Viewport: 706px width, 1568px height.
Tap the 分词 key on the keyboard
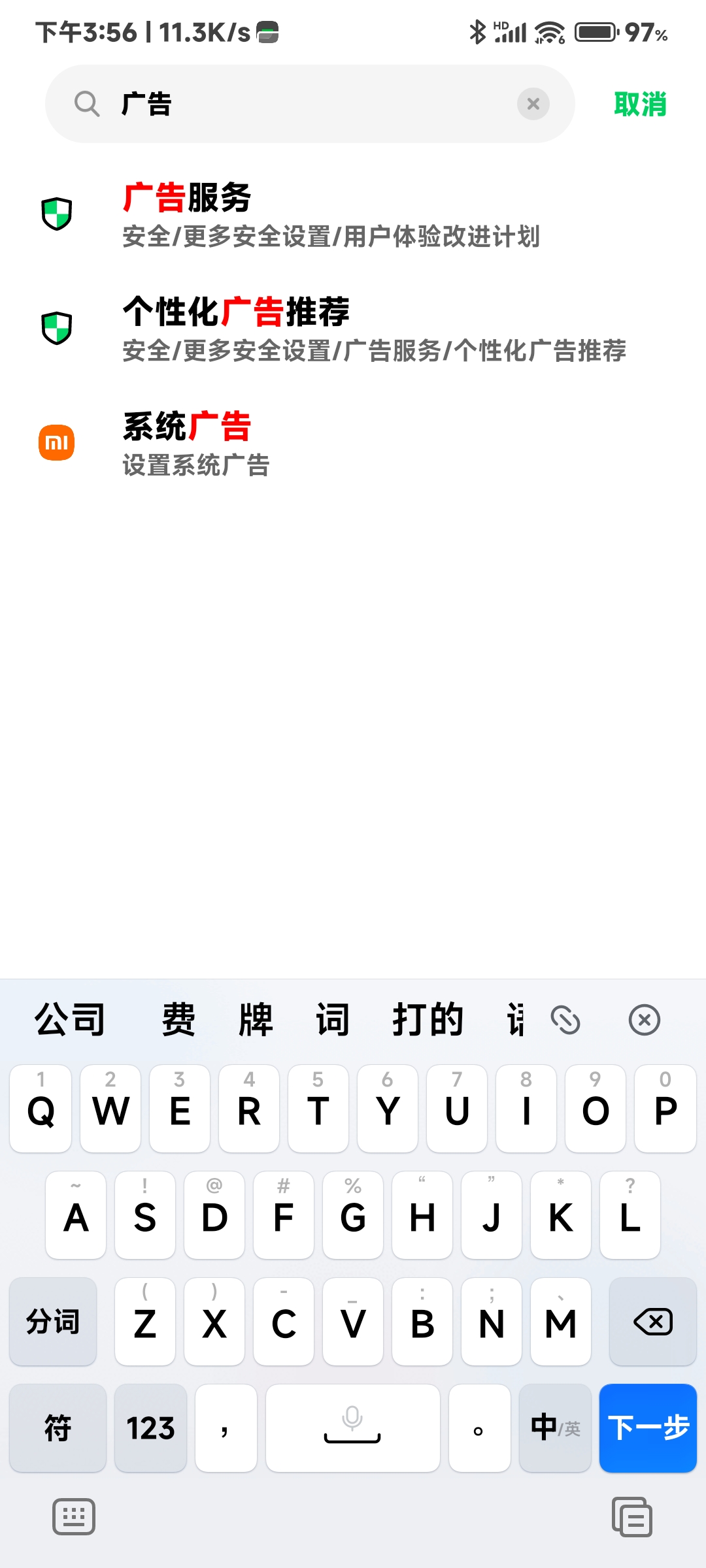click(x=53, y=1322)
